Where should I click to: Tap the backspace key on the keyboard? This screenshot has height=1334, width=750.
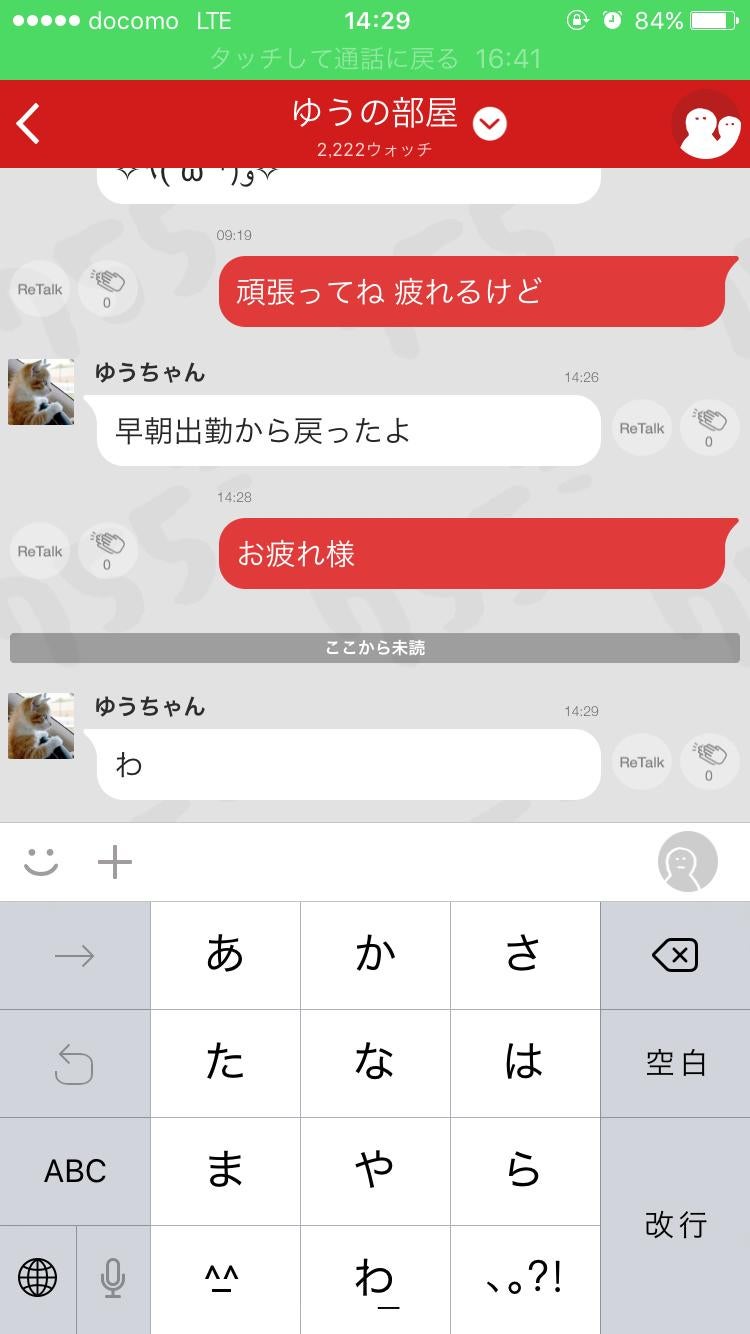point(675,954)
